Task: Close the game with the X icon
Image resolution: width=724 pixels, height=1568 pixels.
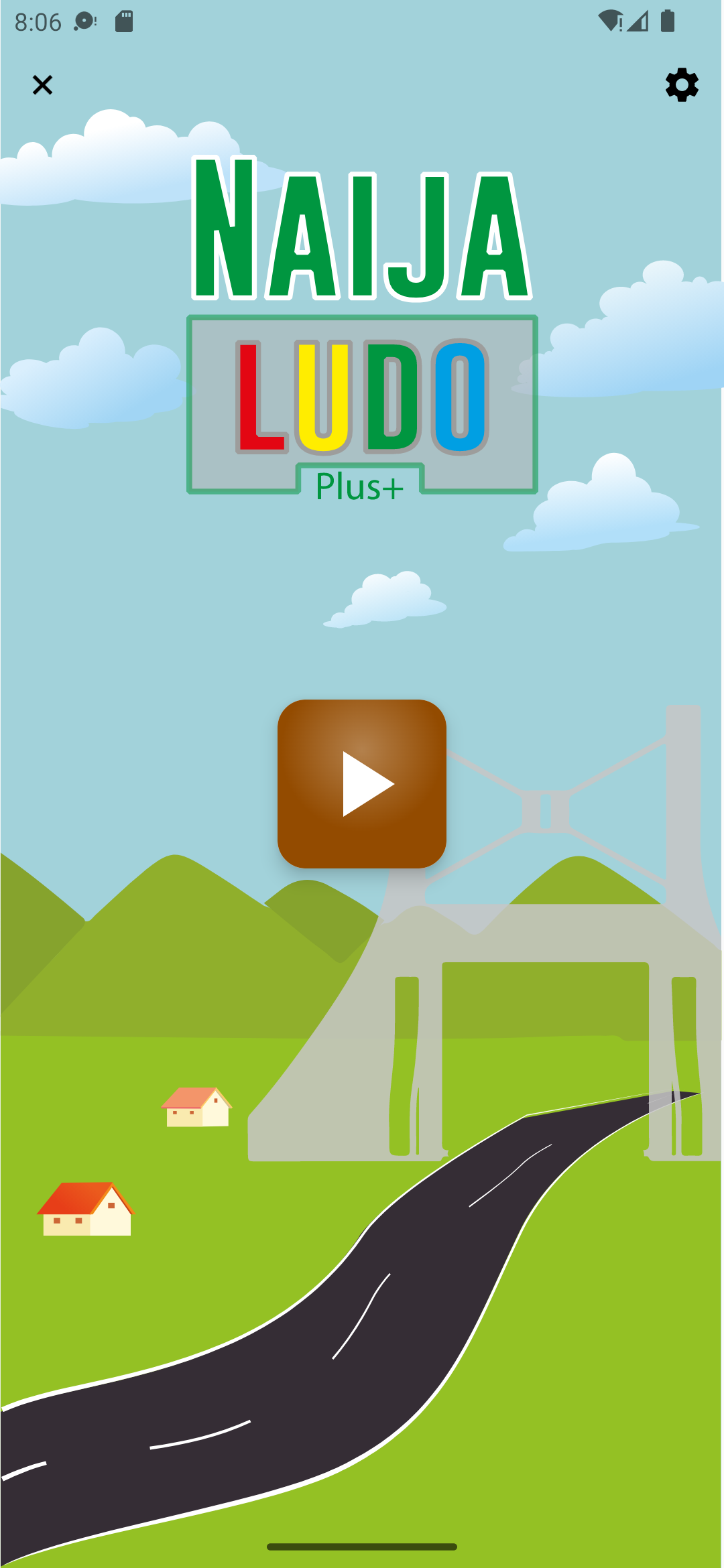Action: point(42,85)
